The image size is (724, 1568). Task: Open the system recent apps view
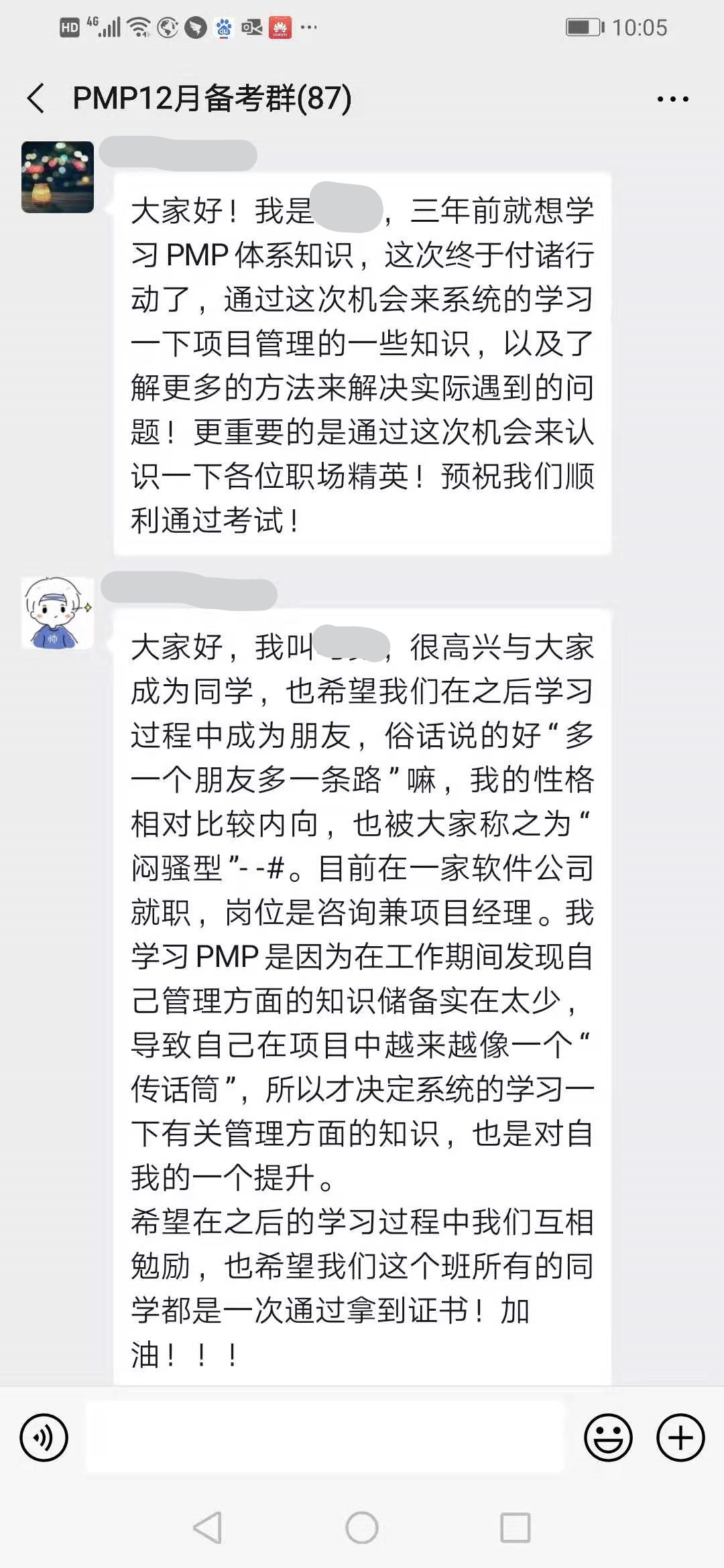pos(516,1528)
